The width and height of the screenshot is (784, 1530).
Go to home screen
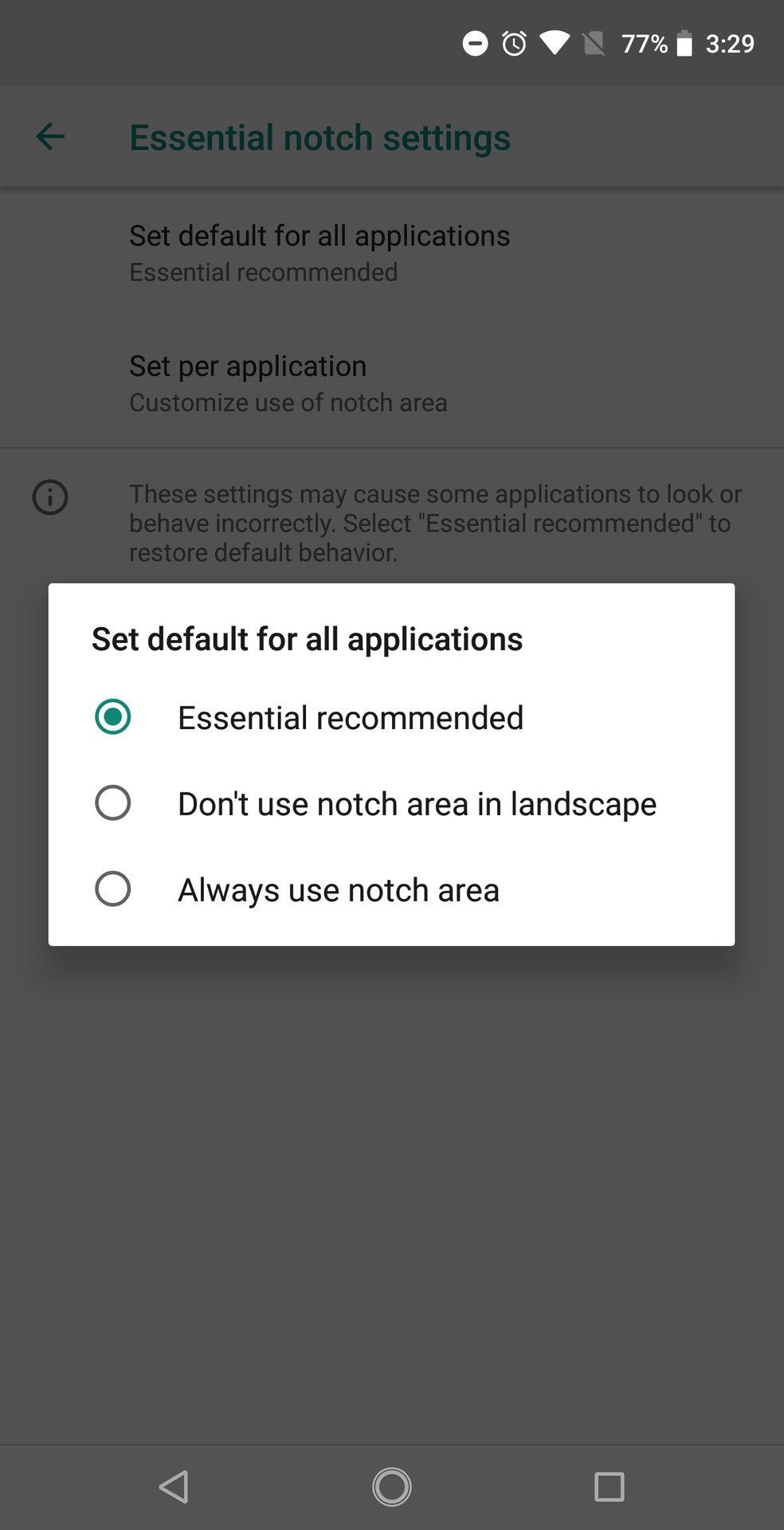tap(392, 1487)
